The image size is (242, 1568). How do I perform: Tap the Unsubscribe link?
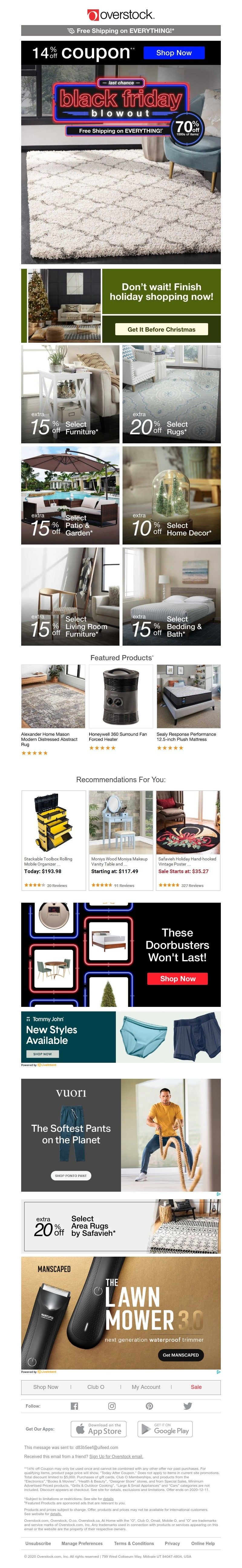tap(38, 1543)
